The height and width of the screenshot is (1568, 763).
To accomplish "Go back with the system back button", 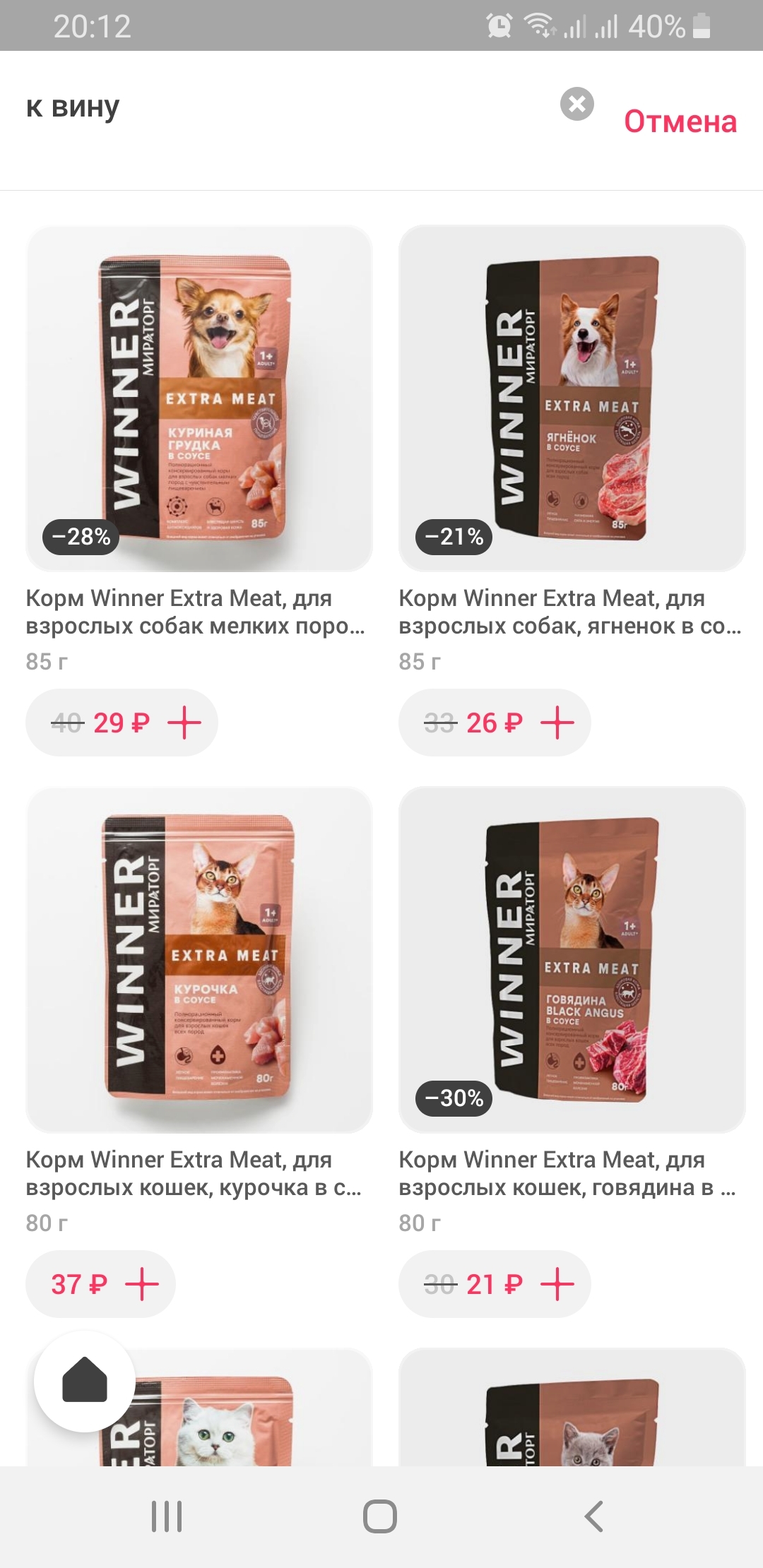I will [593, 1516].
